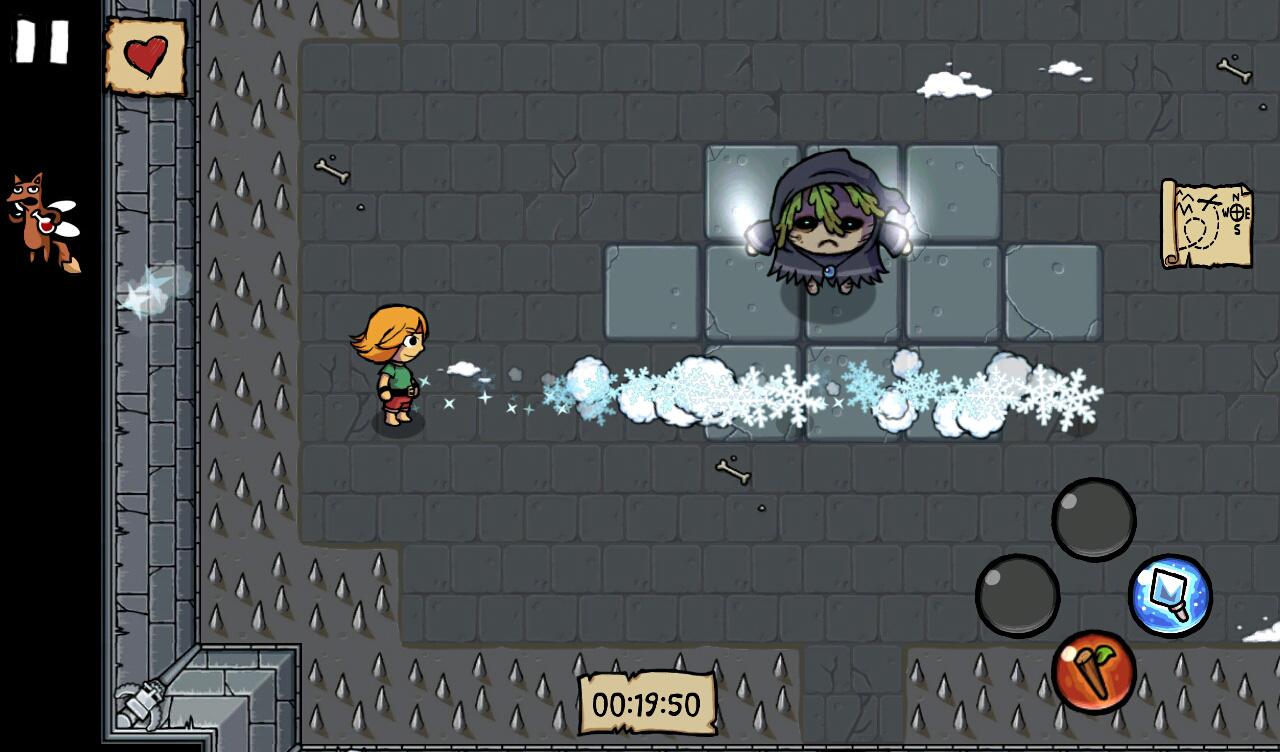Tap the fox companion icon
Screen dimensions: 1280x752
(x=44, y=220)
